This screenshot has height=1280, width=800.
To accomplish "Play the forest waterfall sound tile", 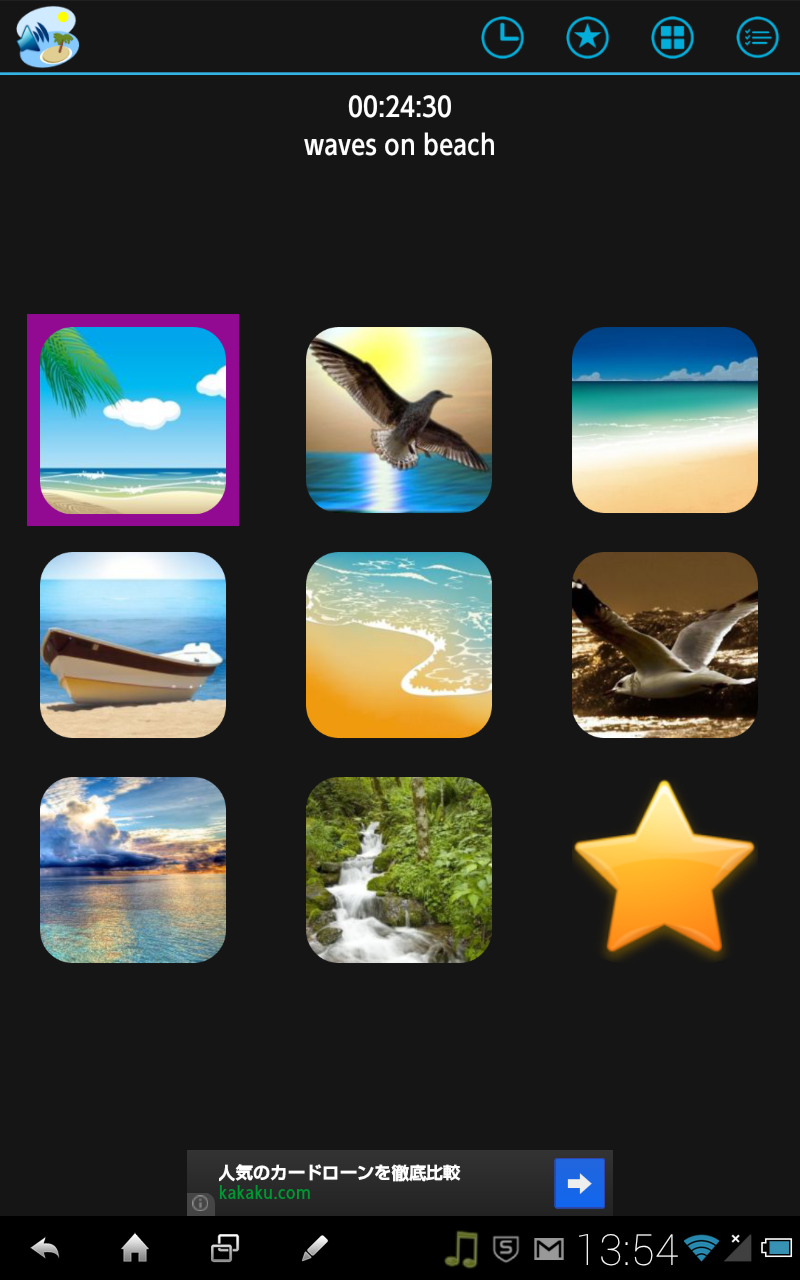I will click(399, 870).
